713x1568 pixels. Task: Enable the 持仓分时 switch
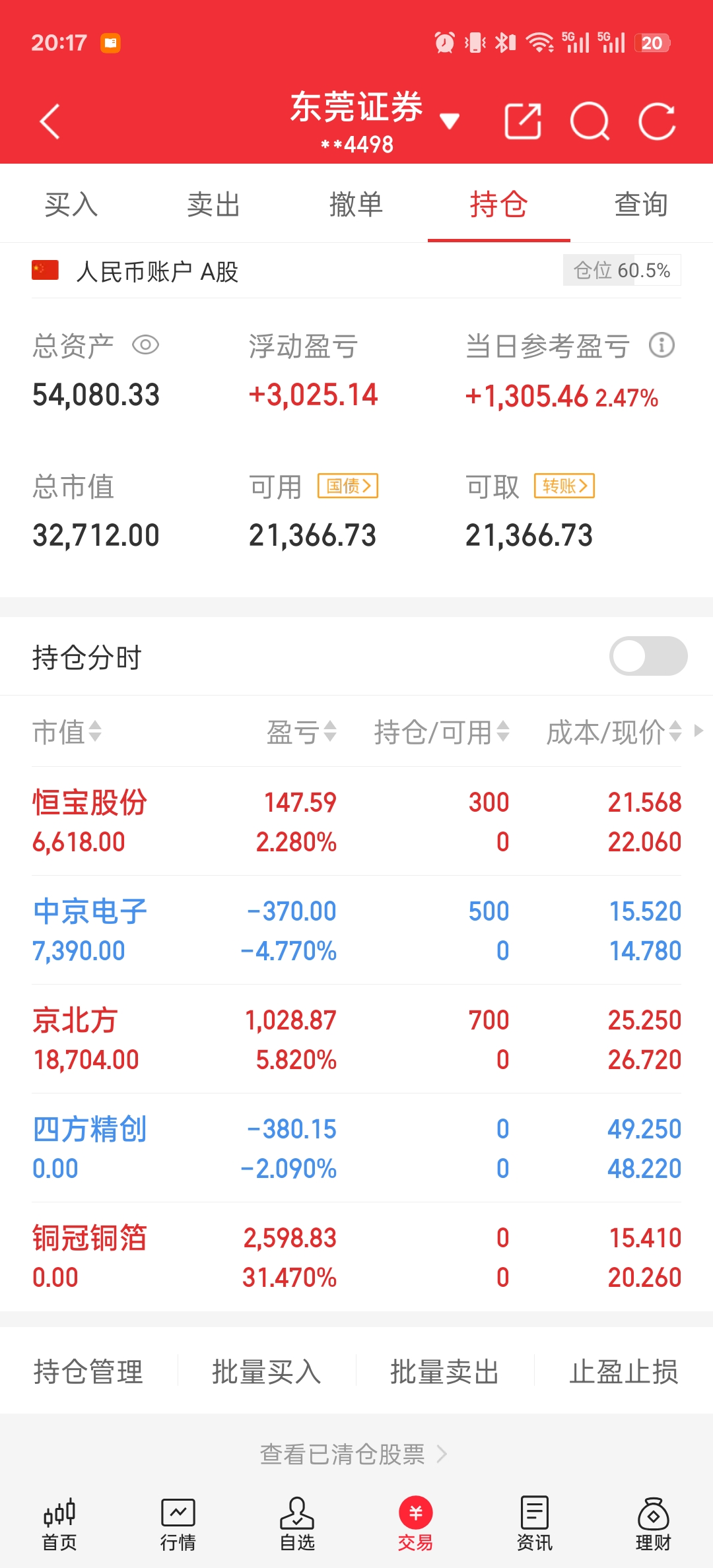point(648,656)
